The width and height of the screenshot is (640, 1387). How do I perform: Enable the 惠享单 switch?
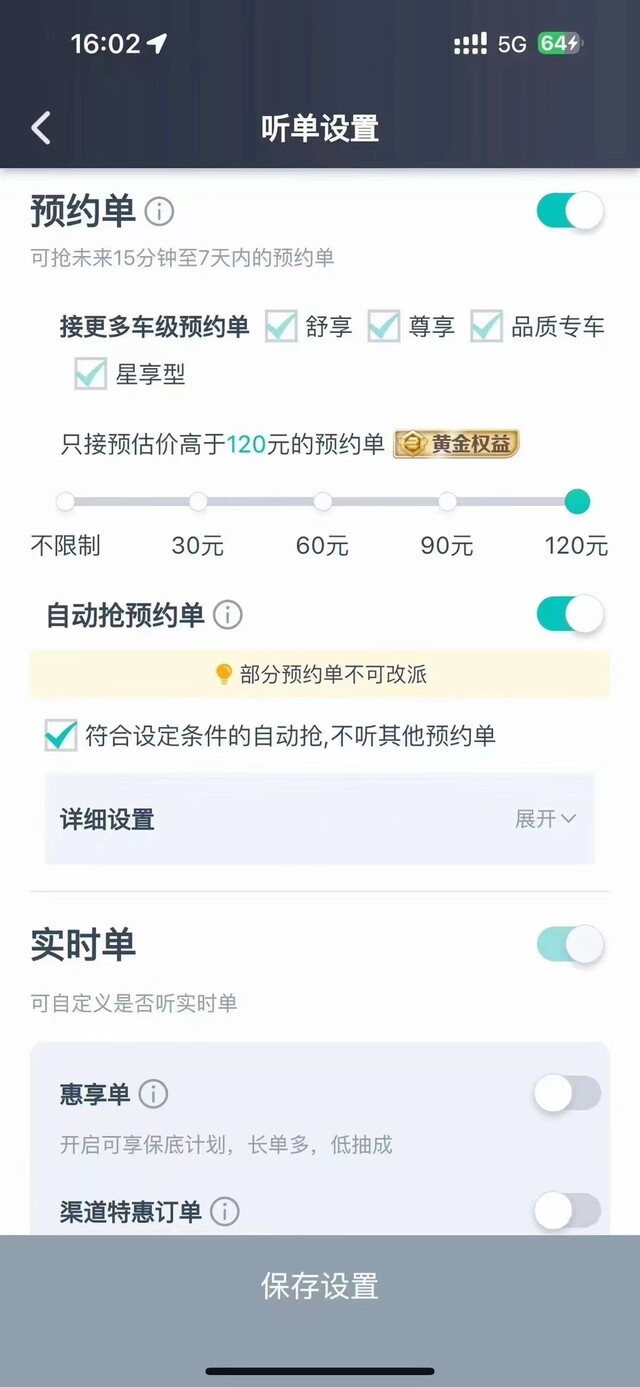click(x=567, y=1094)
